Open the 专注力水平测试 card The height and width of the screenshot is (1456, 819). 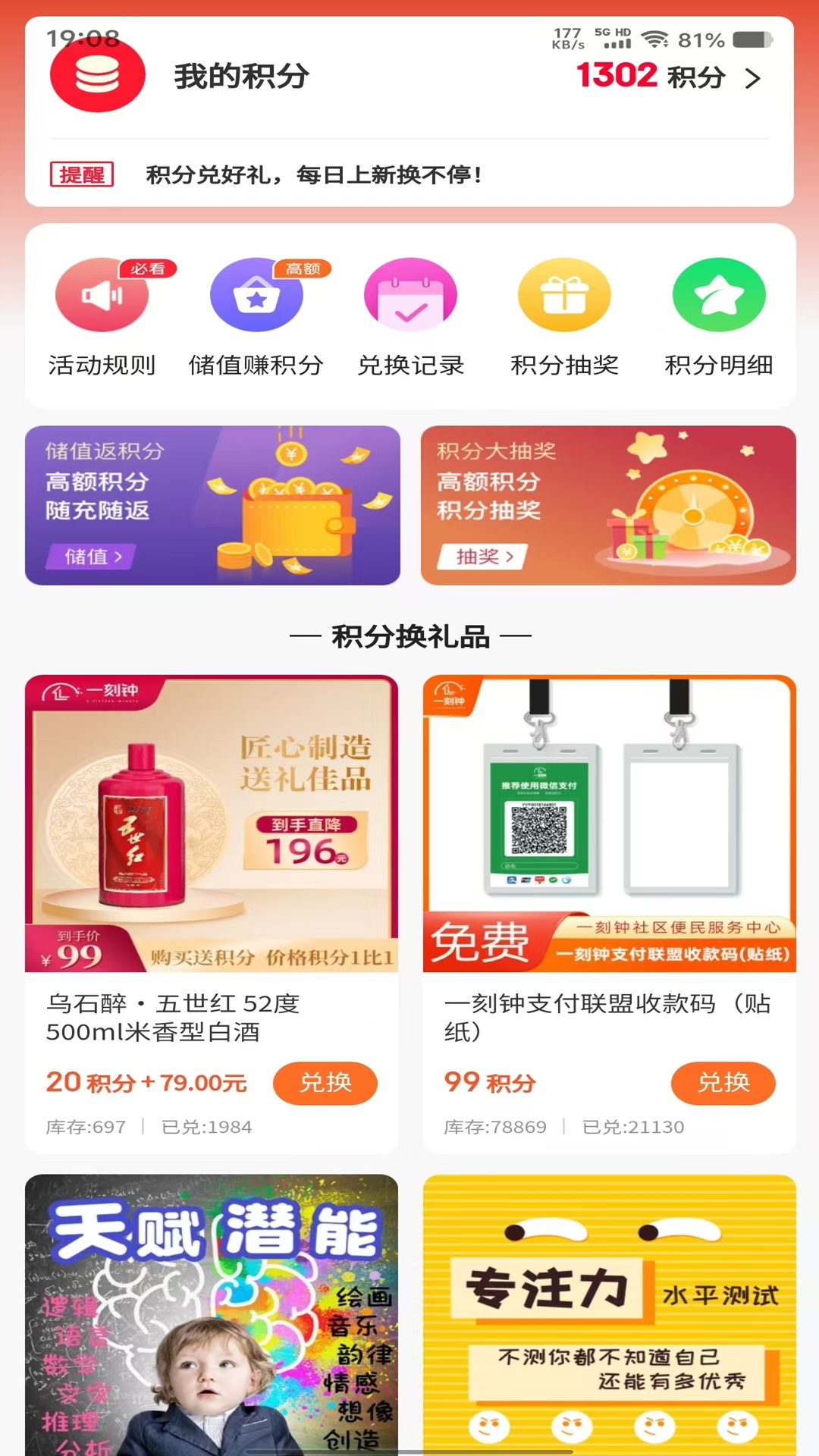(x=609, y=1313)
